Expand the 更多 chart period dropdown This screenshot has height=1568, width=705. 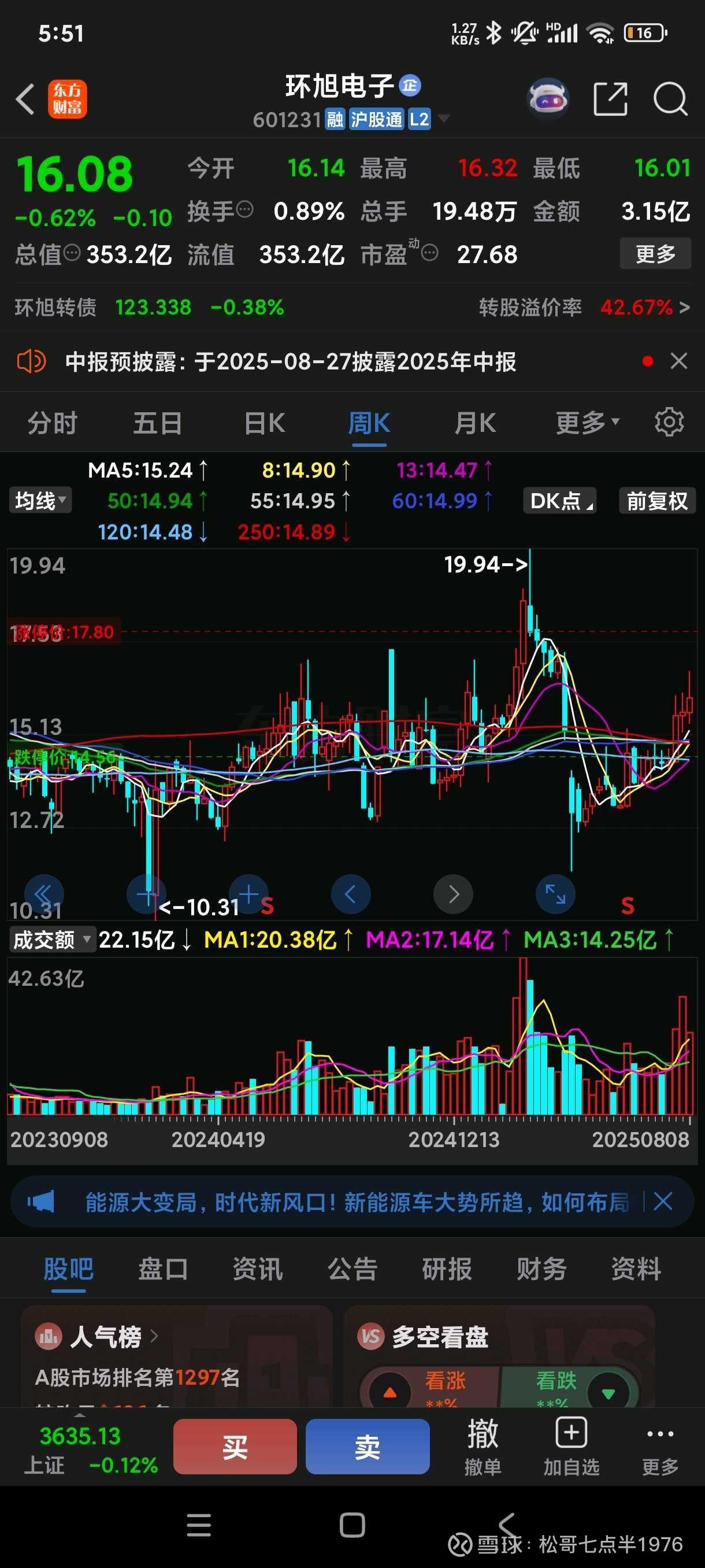click(587, 423)
